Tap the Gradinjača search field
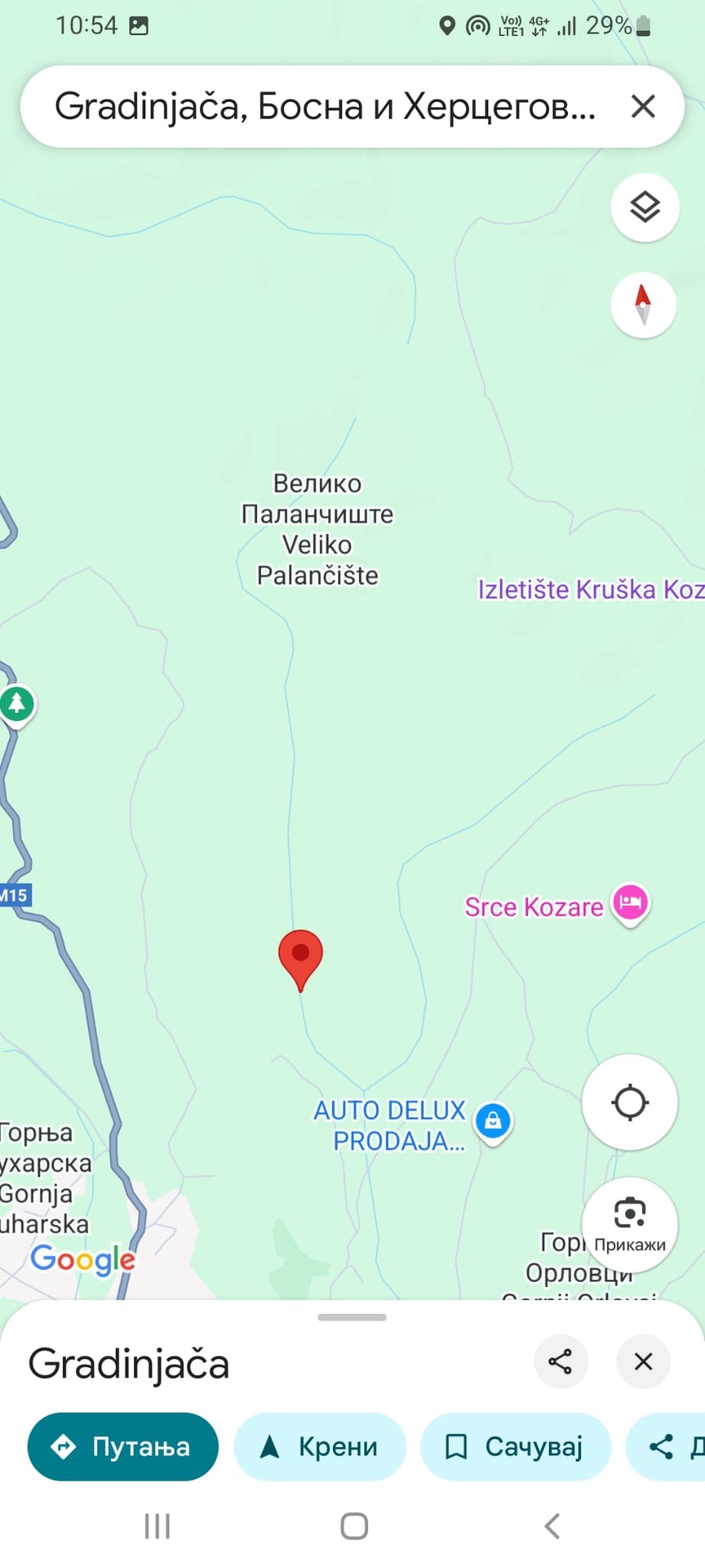The image size is (705, 1568). click(325, 106)
